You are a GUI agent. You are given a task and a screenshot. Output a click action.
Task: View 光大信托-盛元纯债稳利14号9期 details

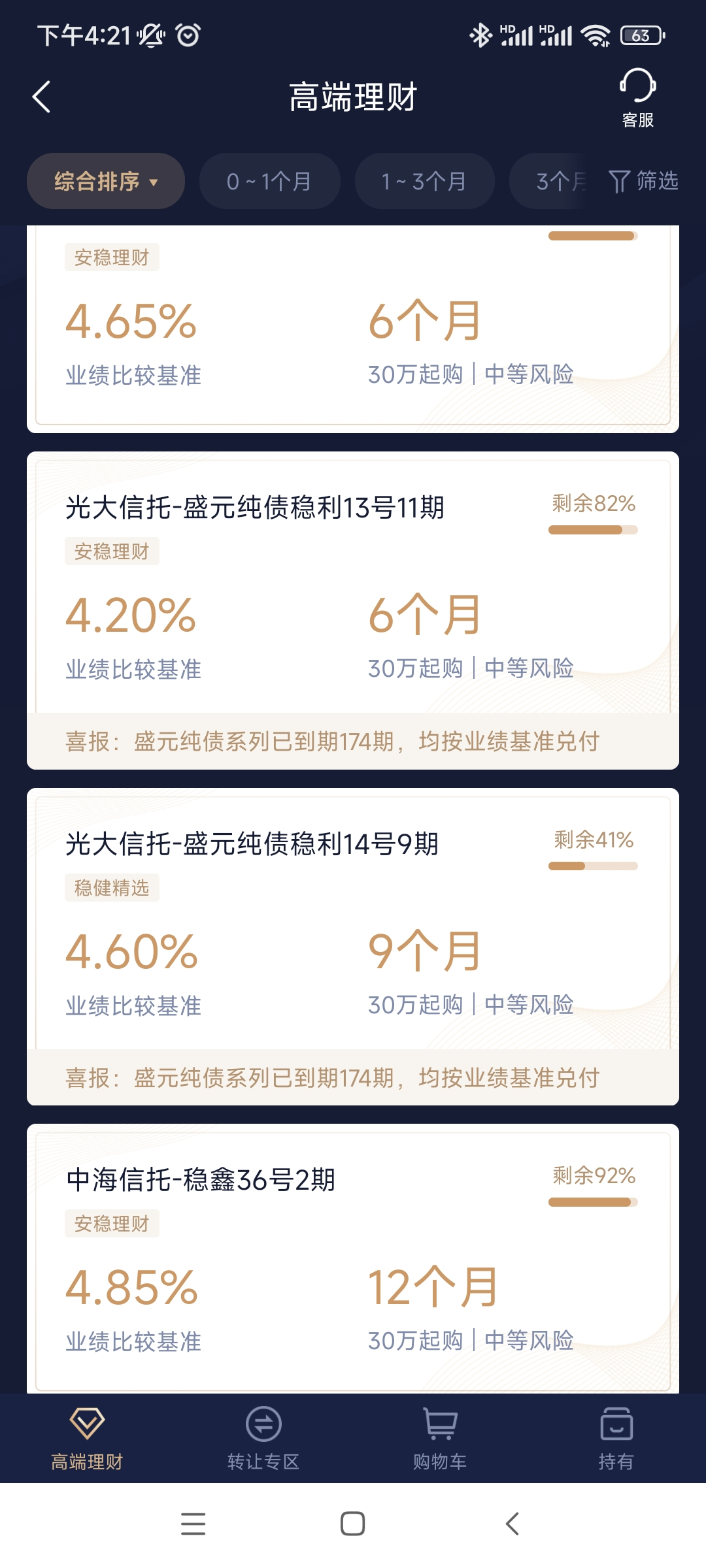pos(252,844)
